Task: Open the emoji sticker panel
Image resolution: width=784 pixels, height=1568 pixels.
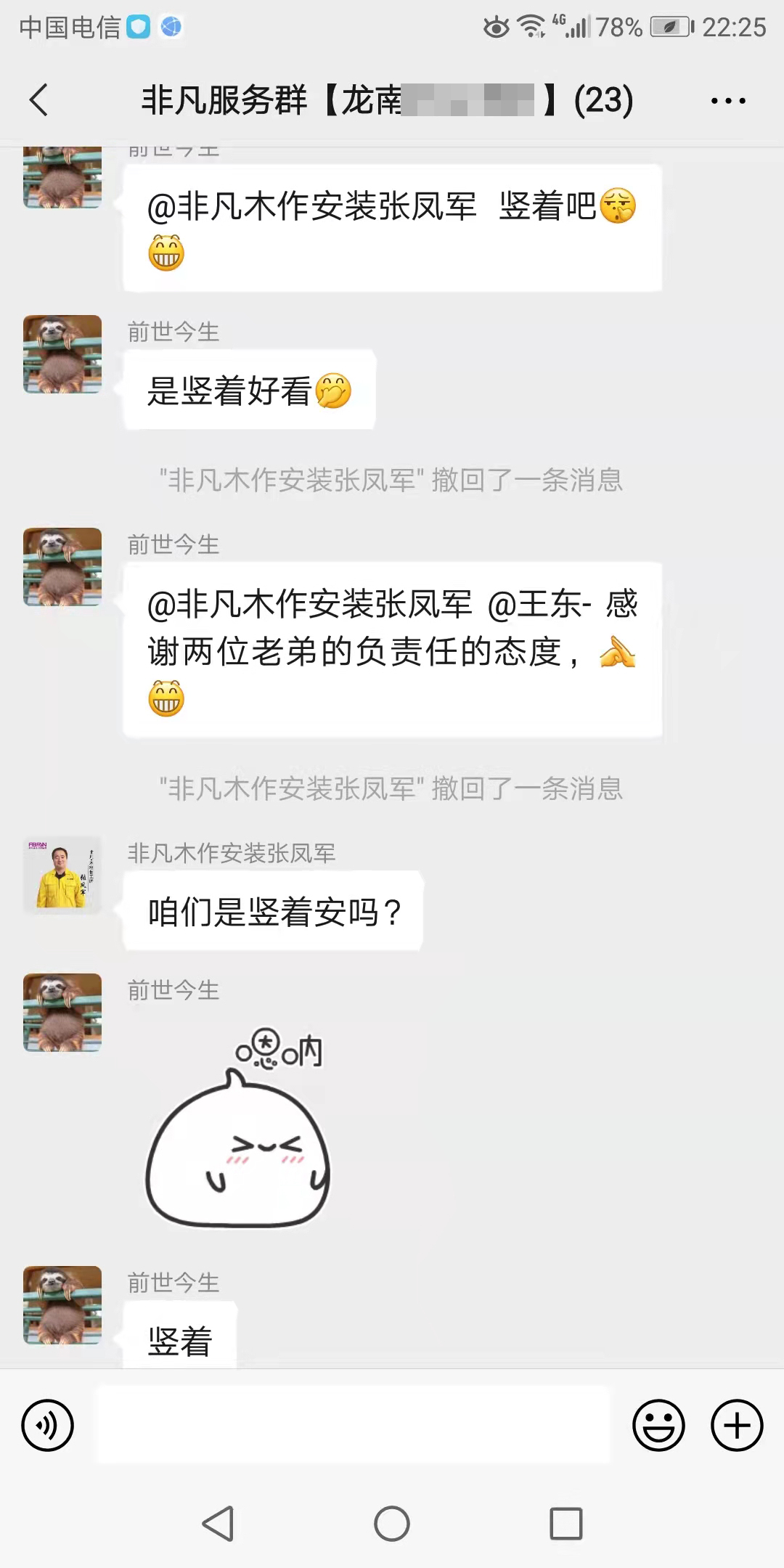Action: pyautogui.click(x=658, y=1425)
